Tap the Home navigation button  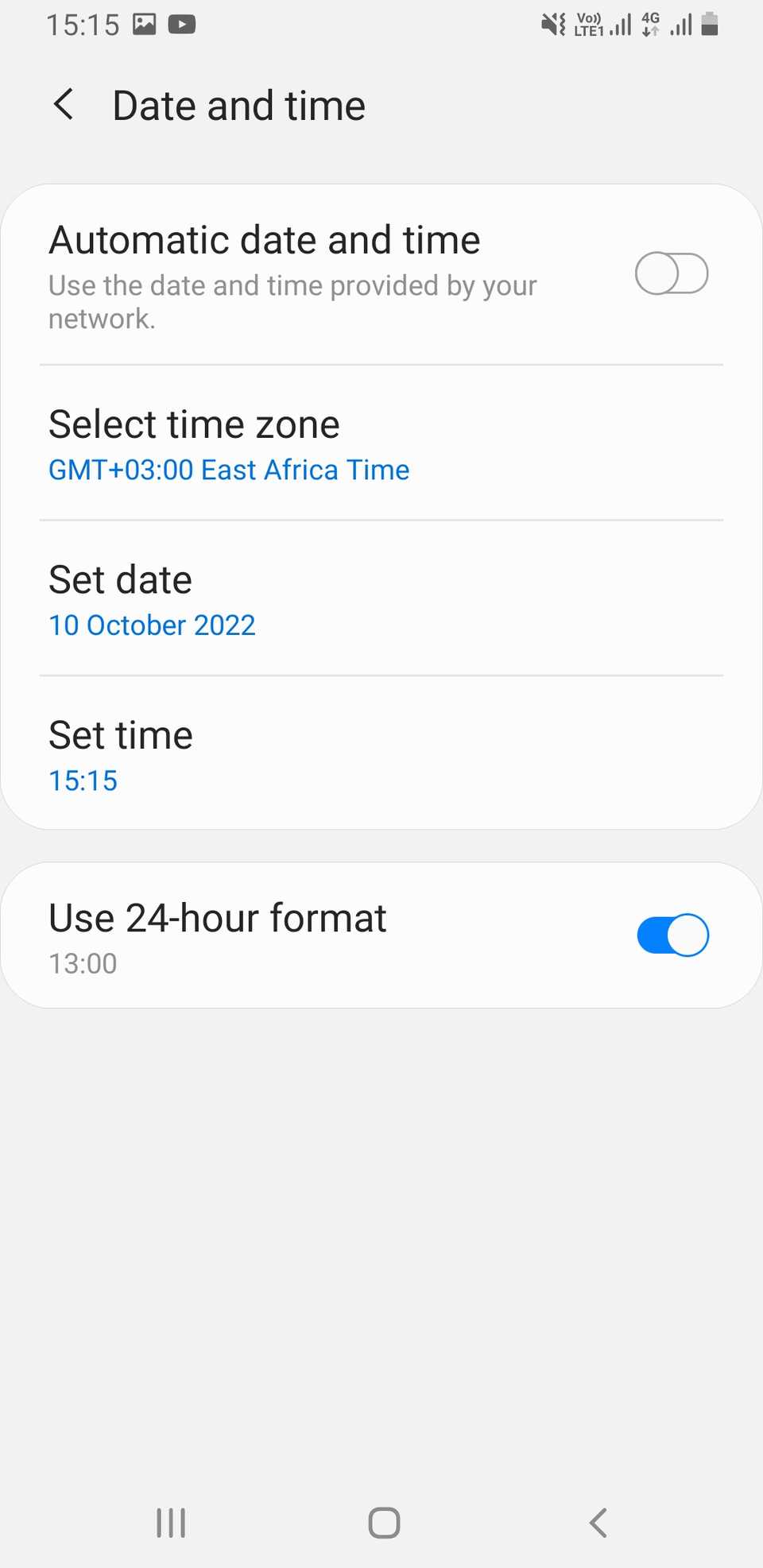(x=383, y=1522)
